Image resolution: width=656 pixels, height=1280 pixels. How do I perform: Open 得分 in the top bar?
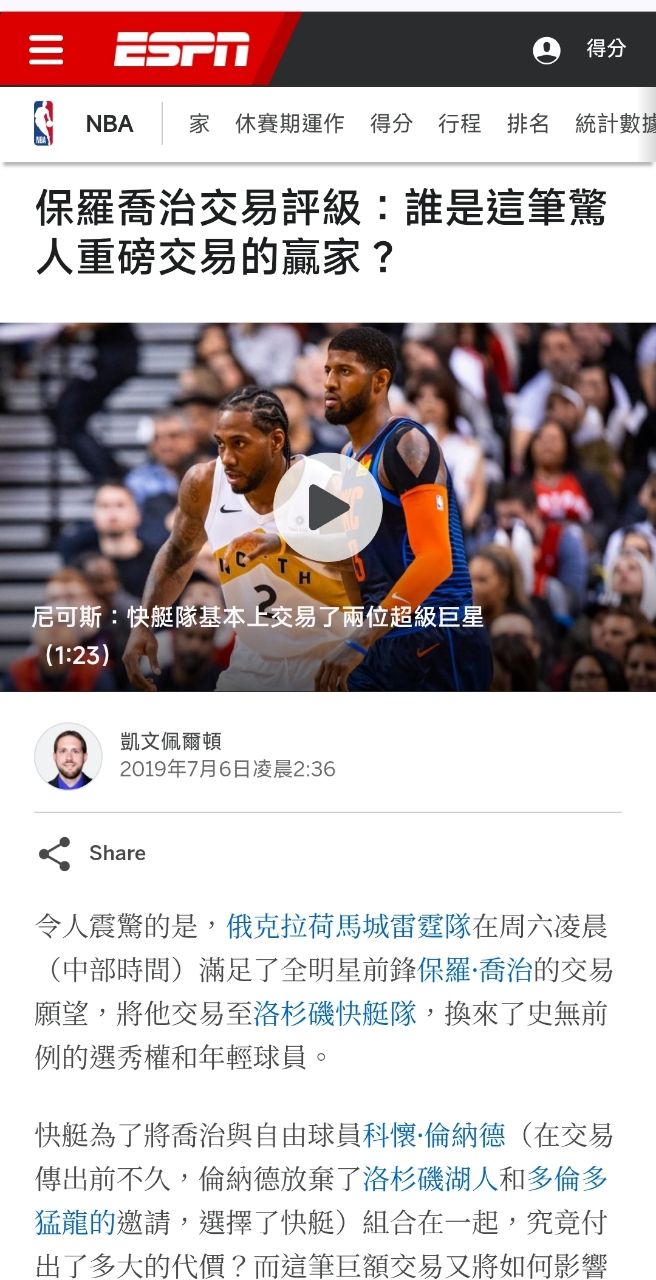tap(606, 48)
